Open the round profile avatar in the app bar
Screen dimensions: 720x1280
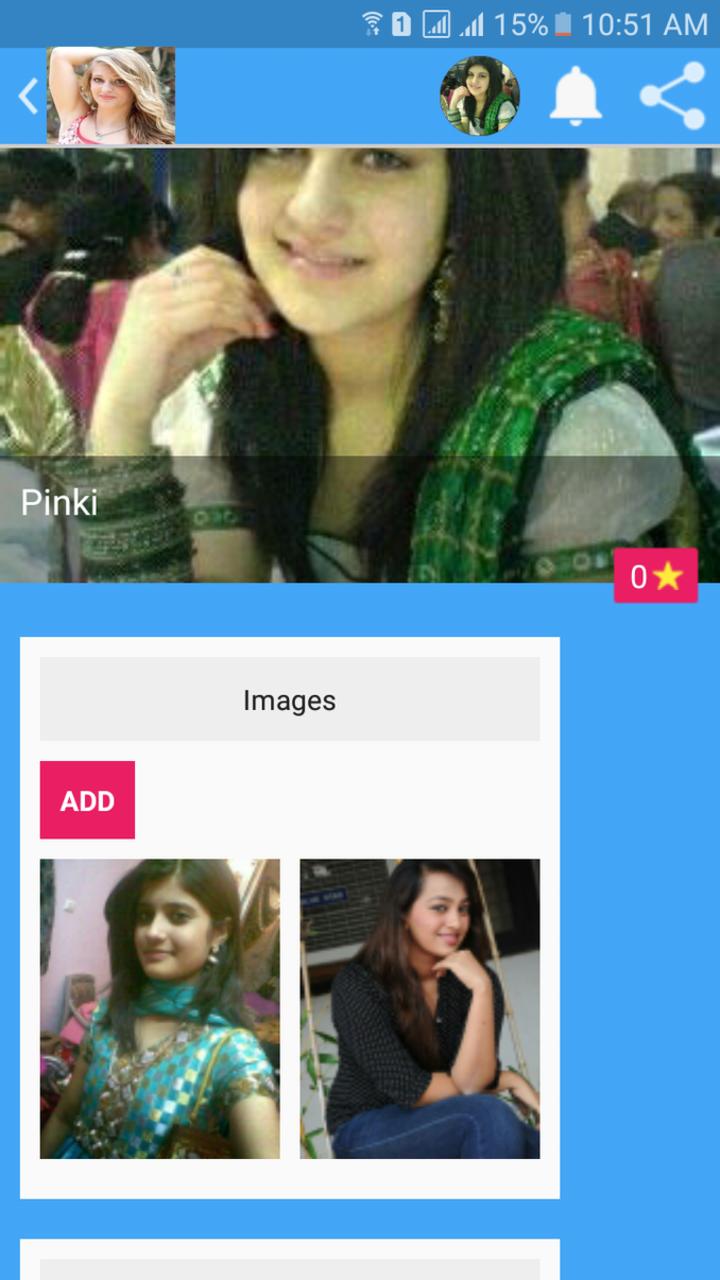(x=480, y=97)
